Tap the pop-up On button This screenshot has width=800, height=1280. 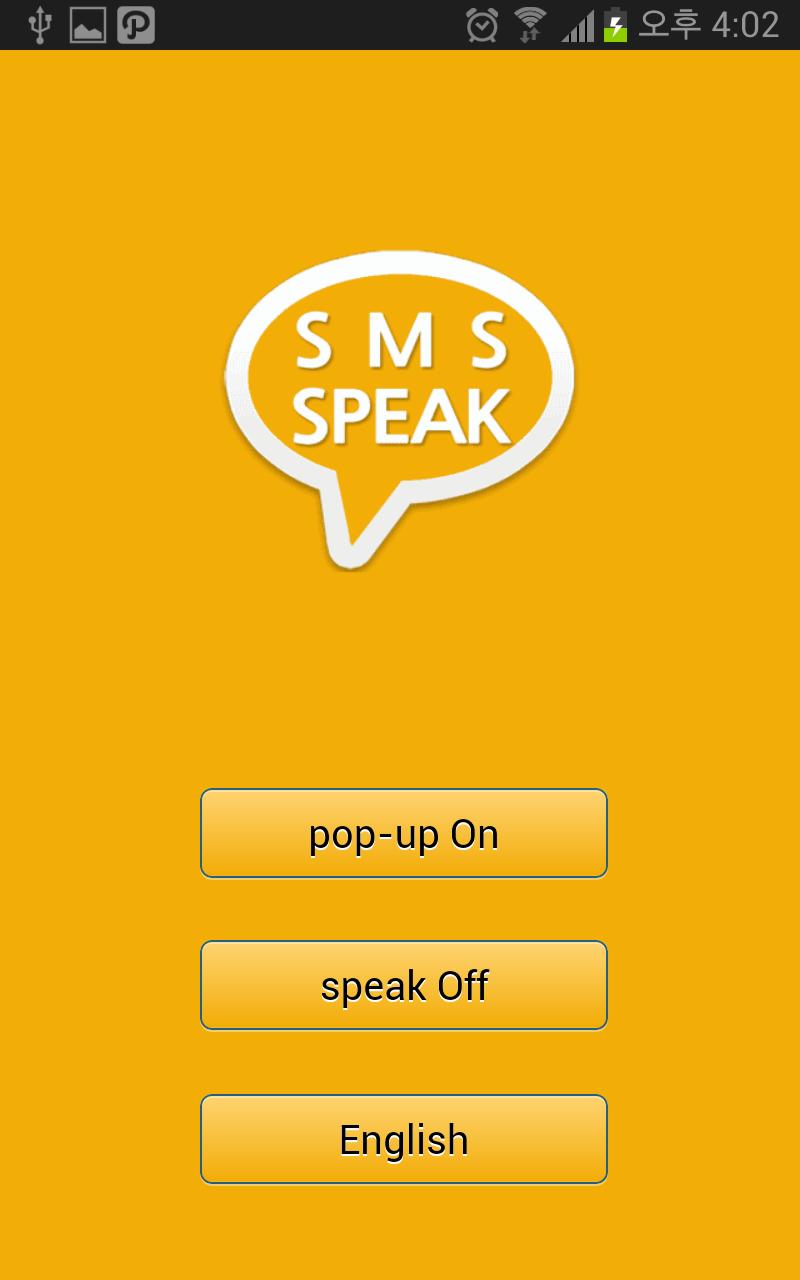point(404,833)
